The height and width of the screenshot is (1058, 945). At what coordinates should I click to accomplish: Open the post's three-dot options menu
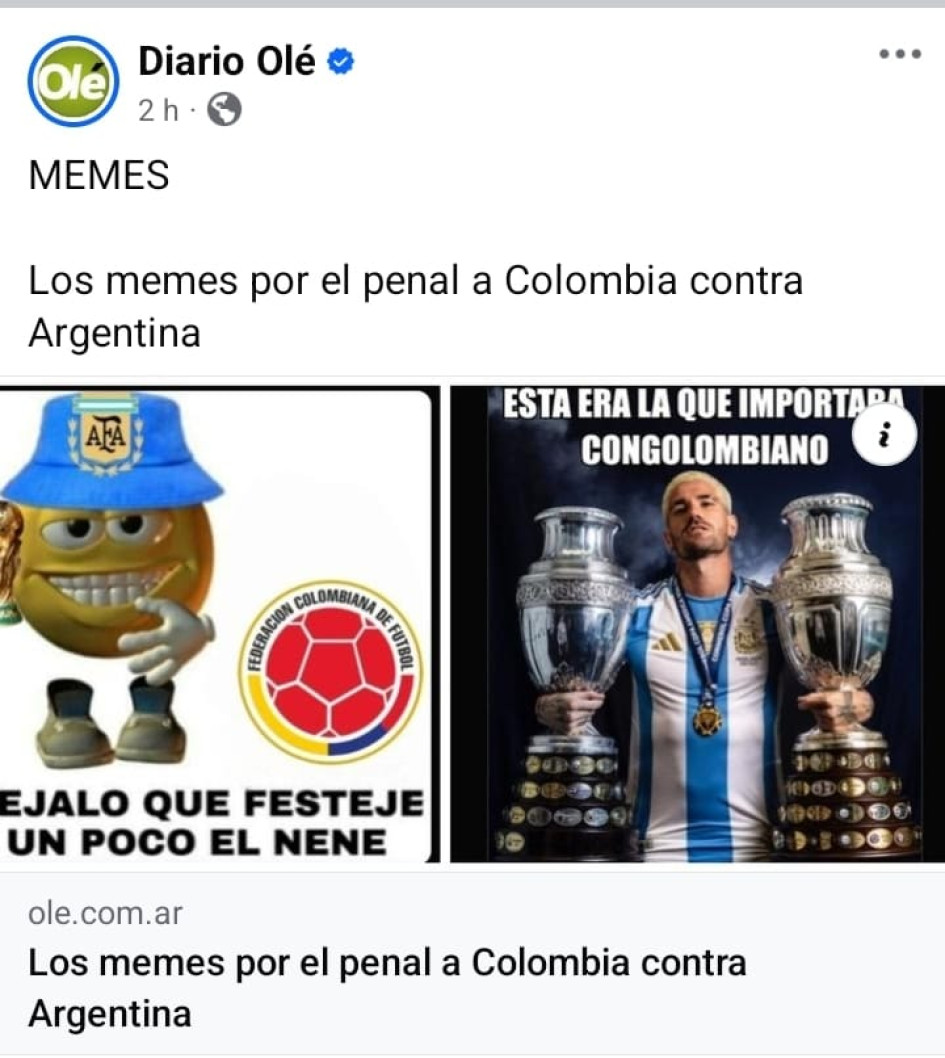click(899, 55)
